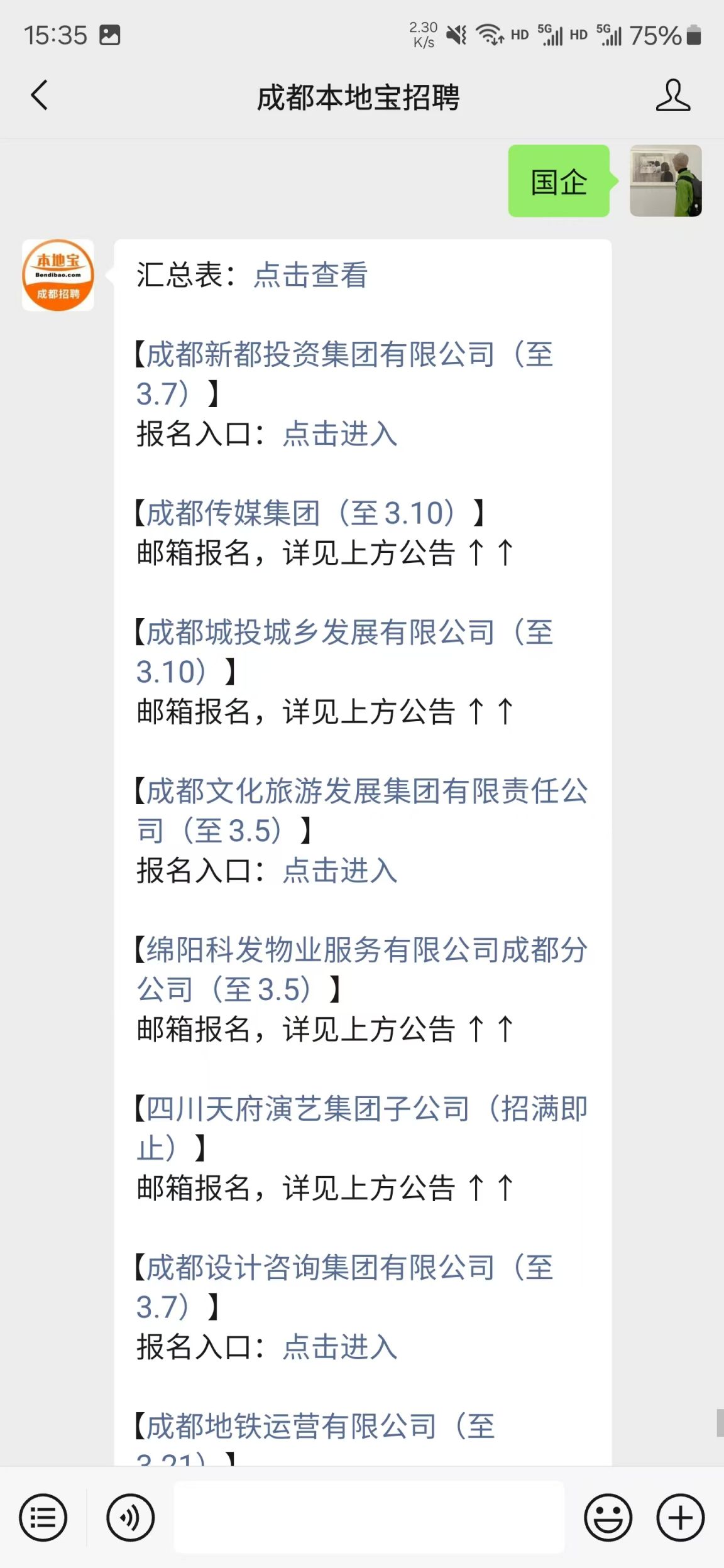Open 成都传媒集团 announcement link
The width and height of the screenshot is (724, 1568).
point(300,513)
